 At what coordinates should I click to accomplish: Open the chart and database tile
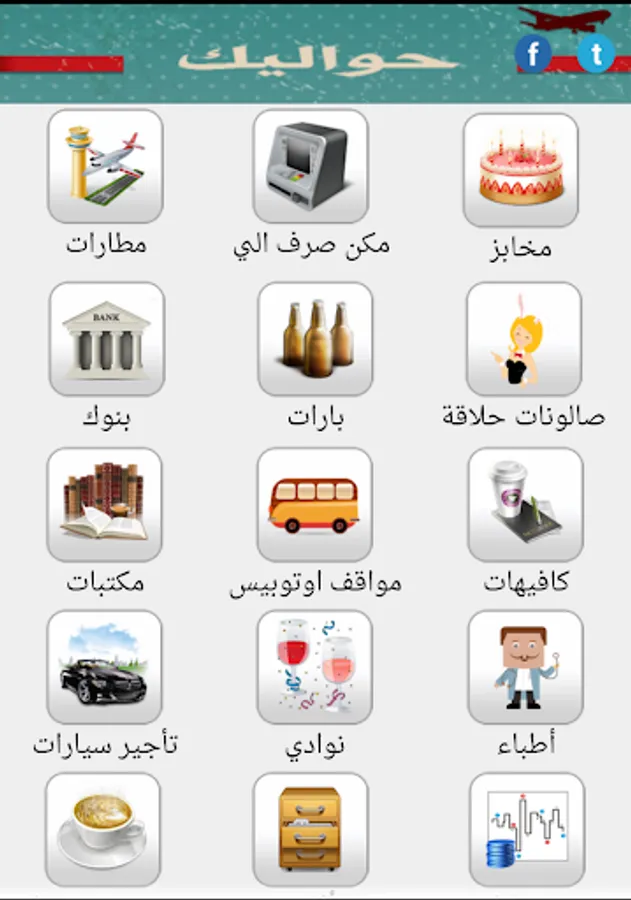click(527, 829)
